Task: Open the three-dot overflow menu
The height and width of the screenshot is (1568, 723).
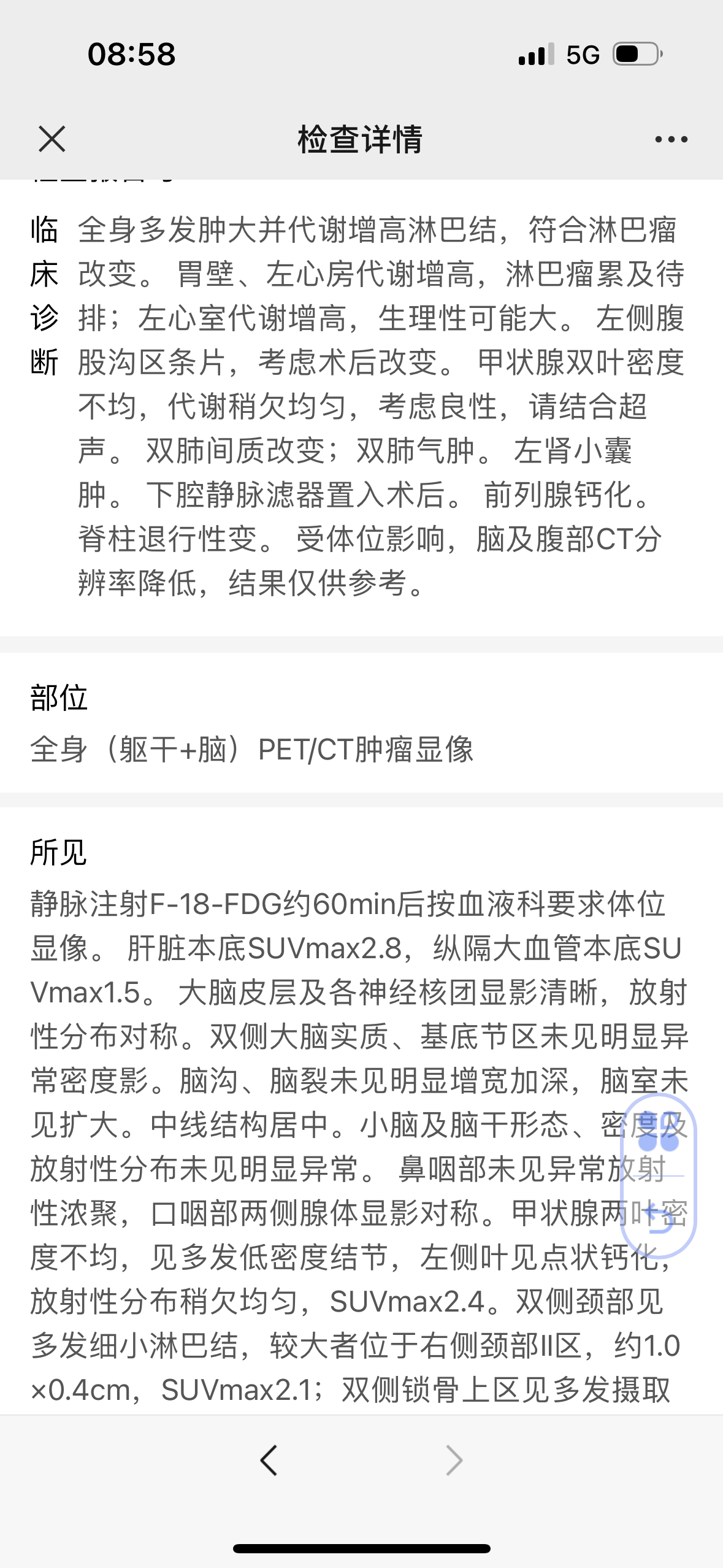Action: [x=671, y=140]
